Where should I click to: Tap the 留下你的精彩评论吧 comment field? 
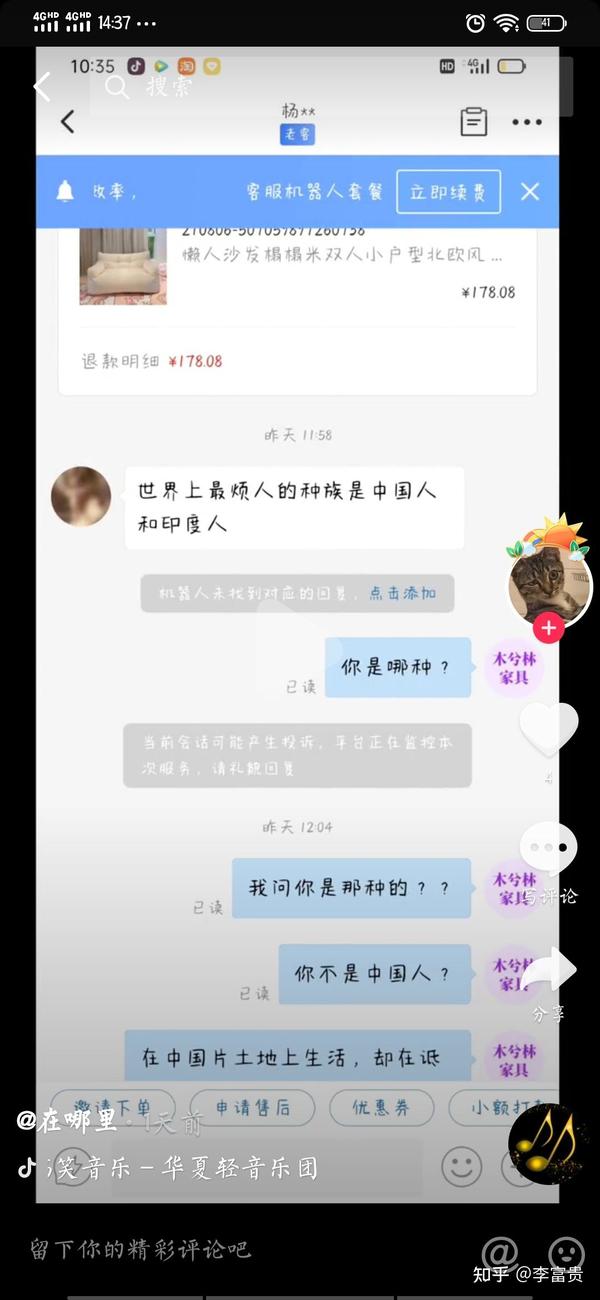coord(140,1249)
